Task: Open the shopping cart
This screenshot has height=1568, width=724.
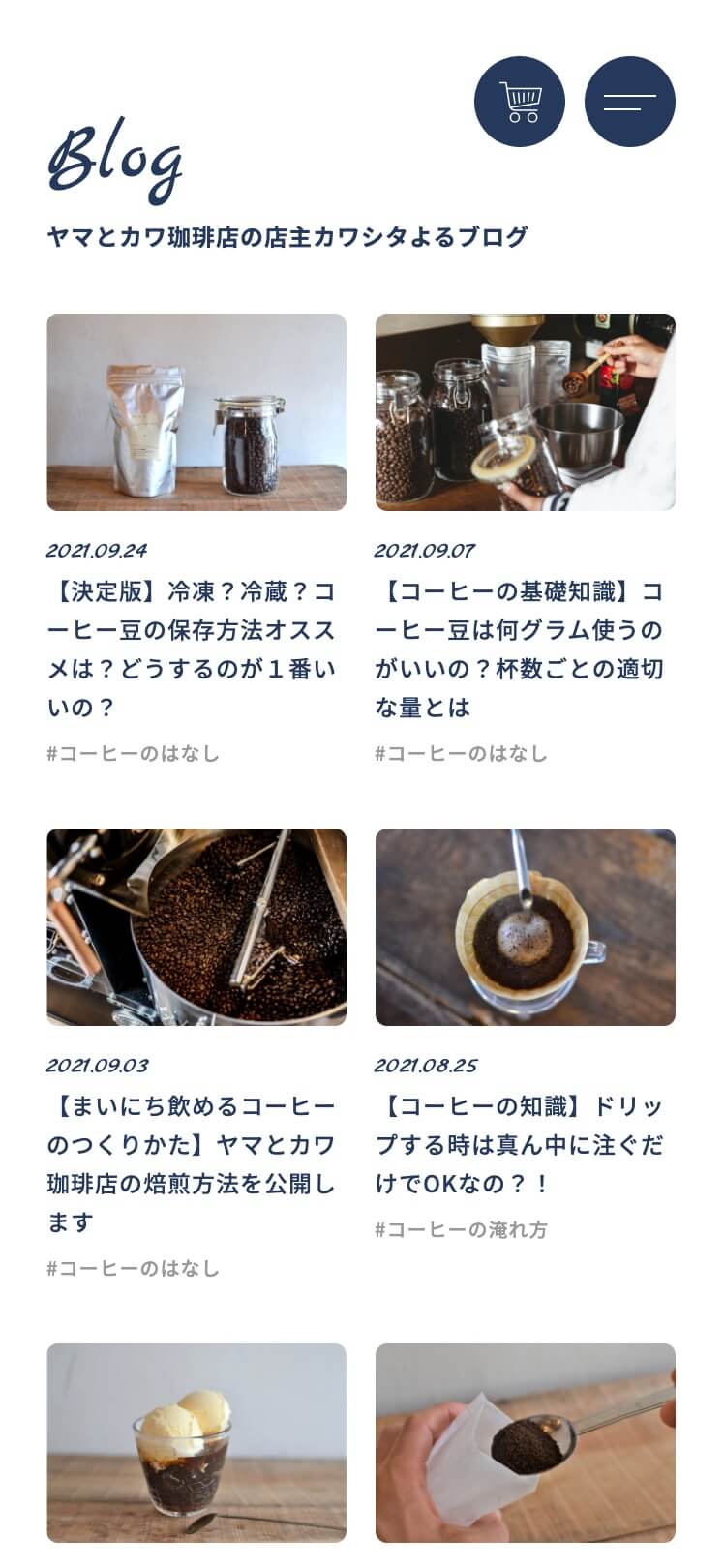Action: point(520,102)
